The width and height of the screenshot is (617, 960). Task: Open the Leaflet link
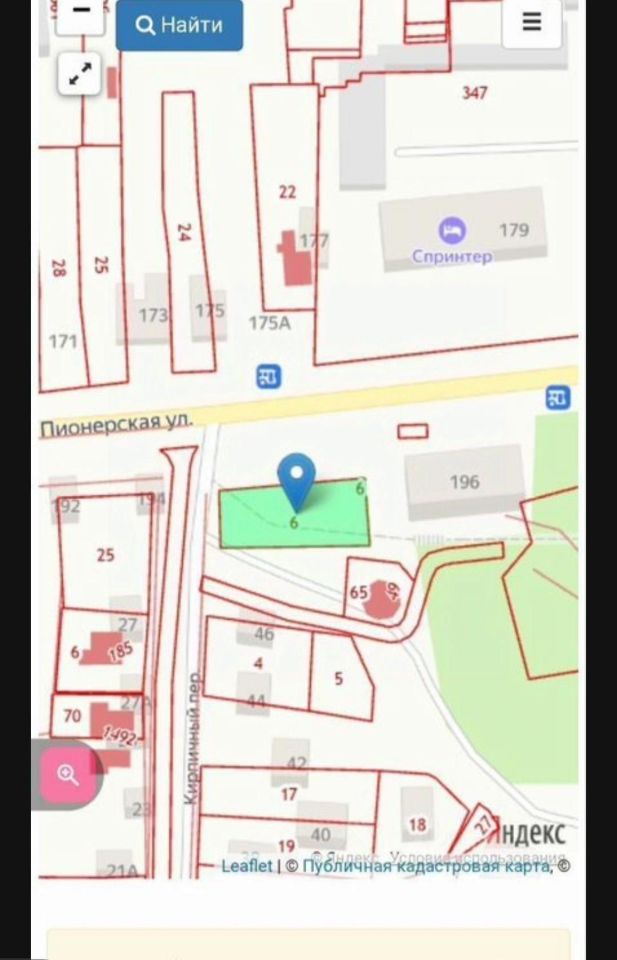(246, 866)
